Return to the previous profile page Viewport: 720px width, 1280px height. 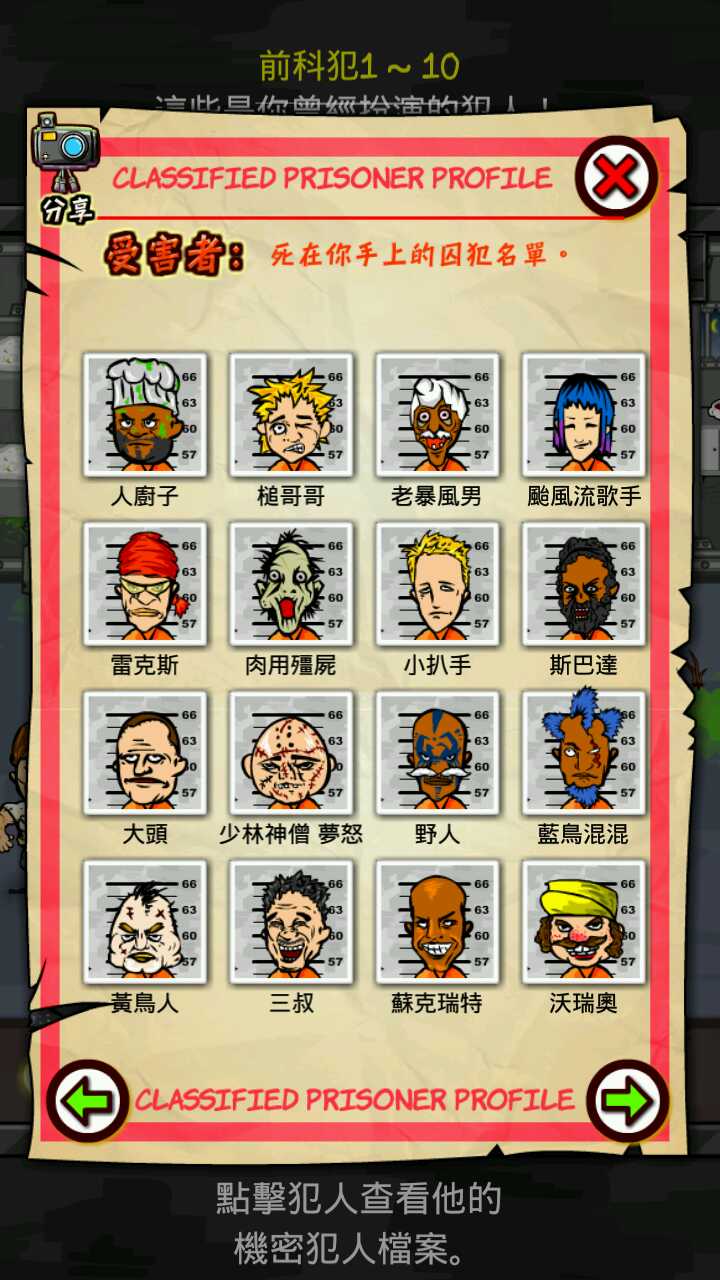[88, 1101]
